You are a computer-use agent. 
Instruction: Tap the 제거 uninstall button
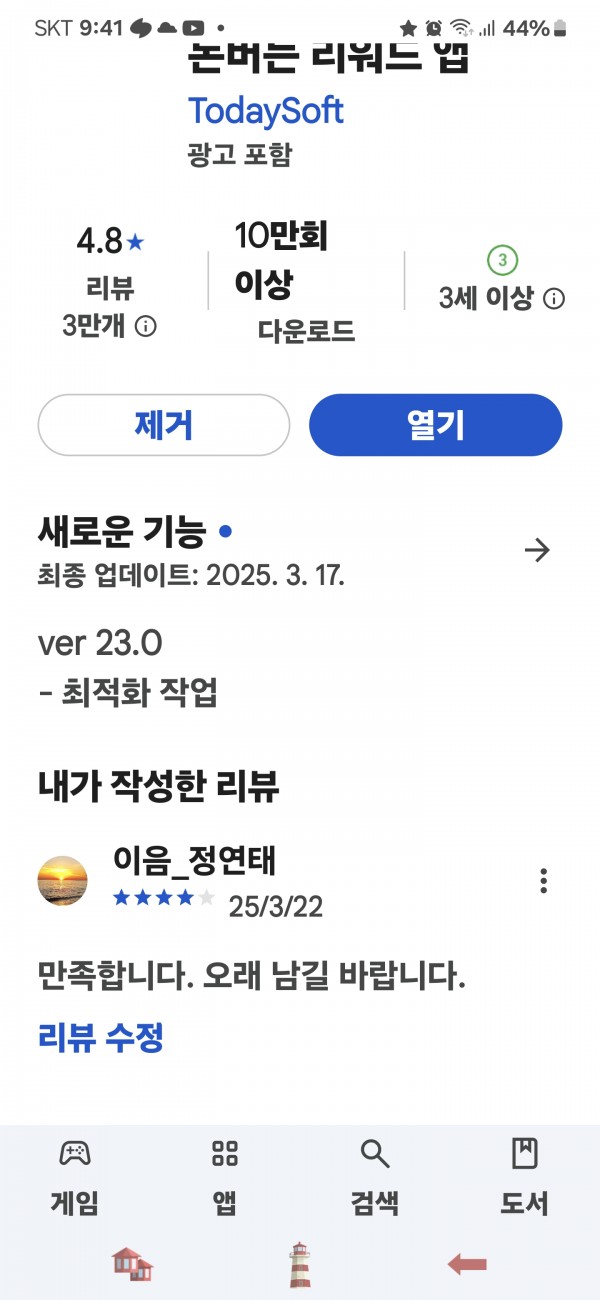(x=163, y=425)
